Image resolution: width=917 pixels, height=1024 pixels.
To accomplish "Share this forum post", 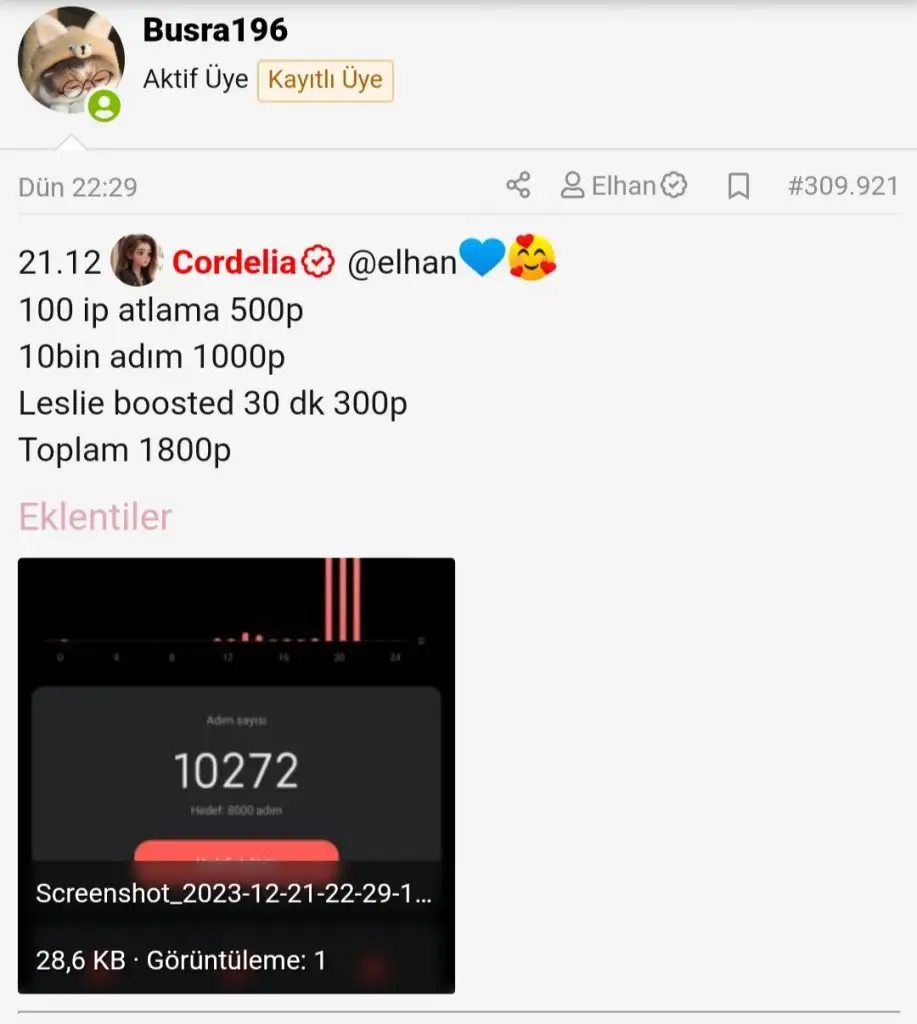I will pyautogui.click(x=518, y=186).
